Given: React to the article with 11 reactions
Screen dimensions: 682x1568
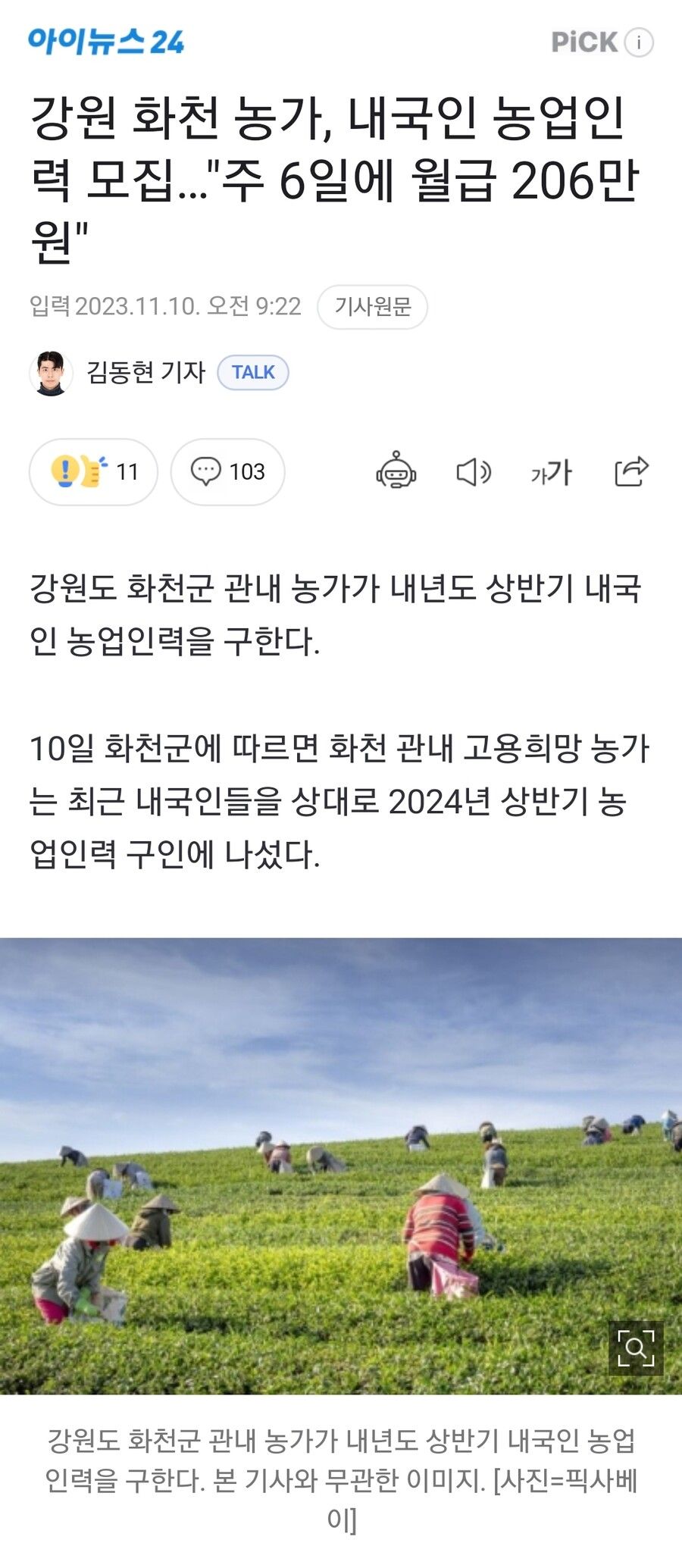Looking at the screenshot, I should click(93, 471).
